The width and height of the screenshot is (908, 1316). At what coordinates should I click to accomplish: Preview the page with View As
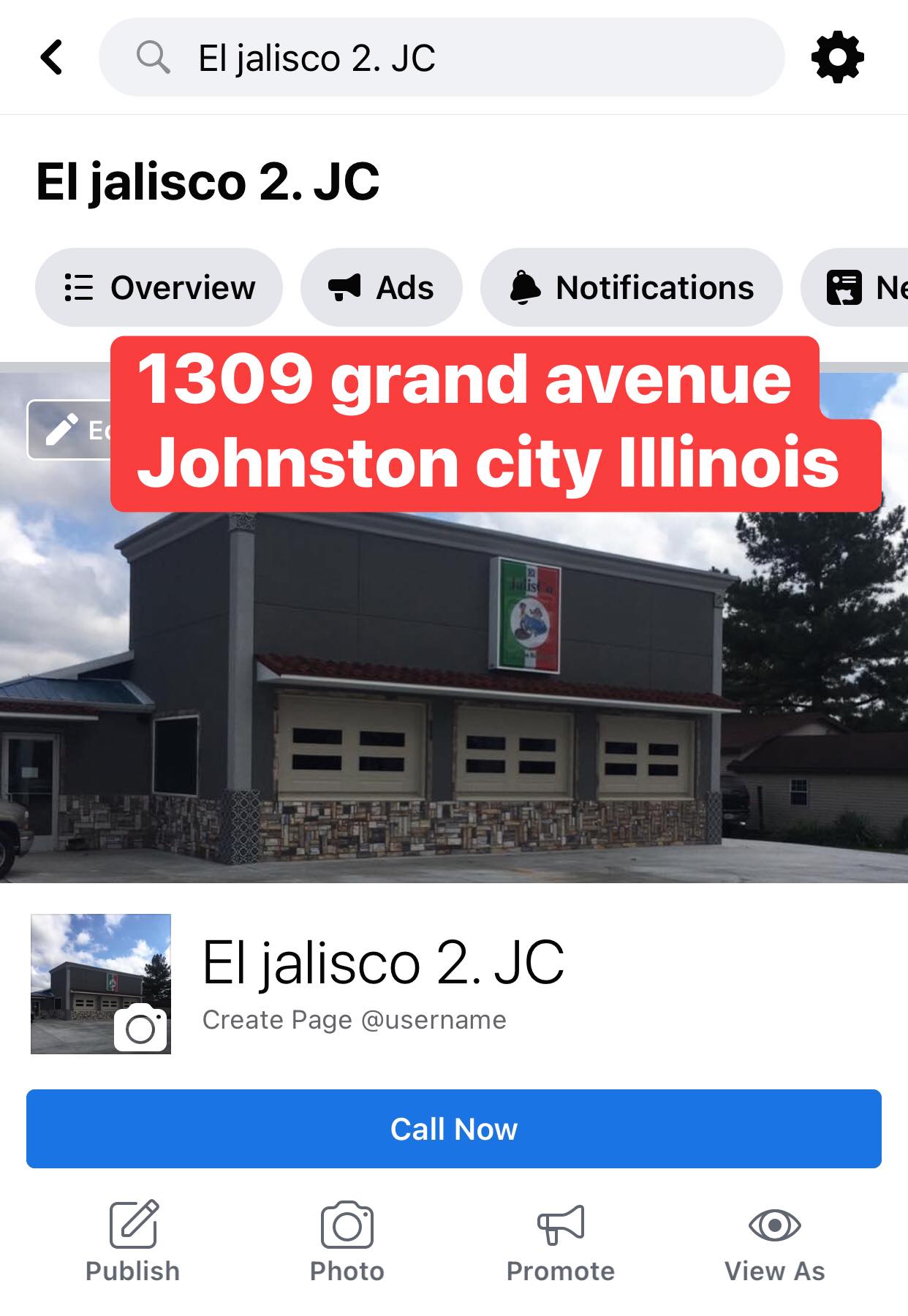point(774,1241)
